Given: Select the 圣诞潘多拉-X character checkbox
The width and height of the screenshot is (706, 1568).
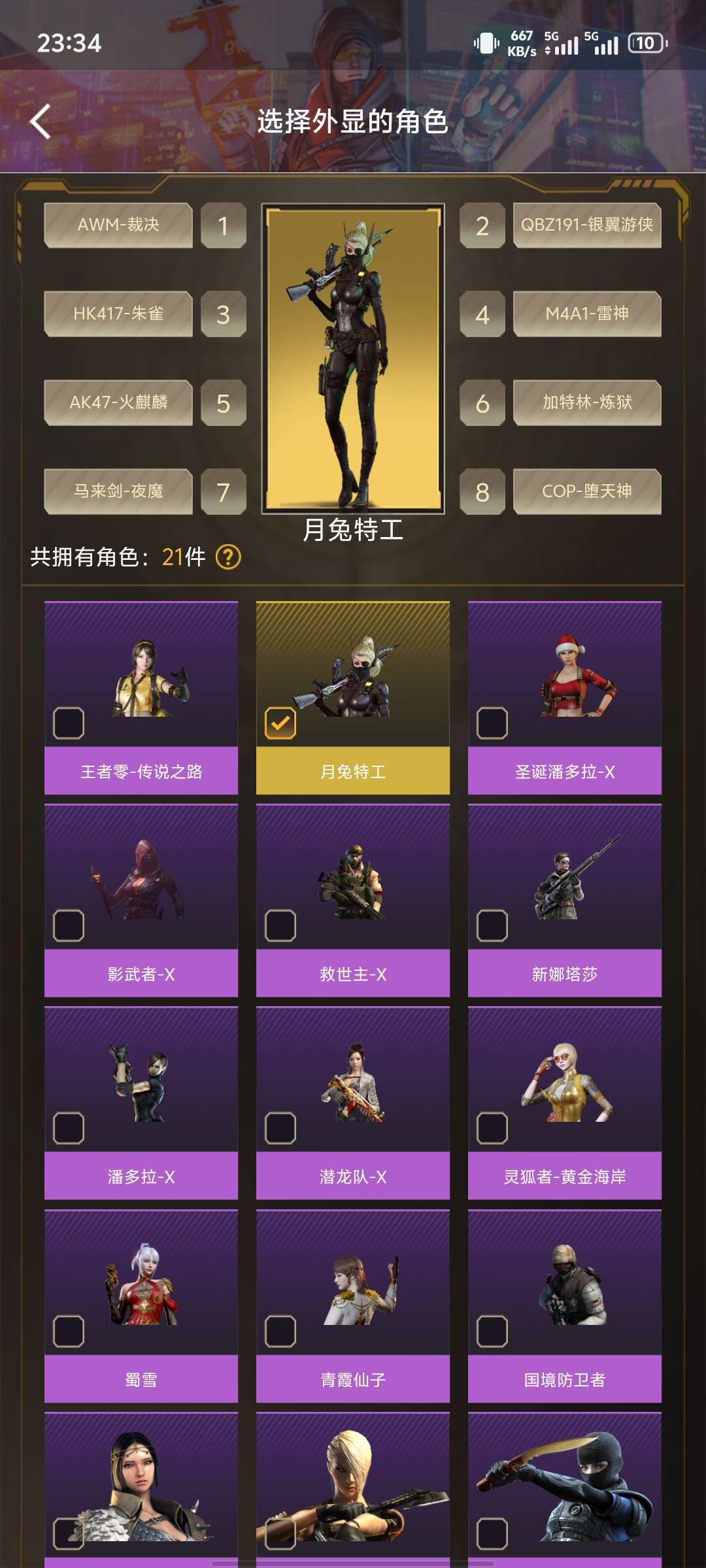Looking at the screenshot, I should [x=492, y=723].
